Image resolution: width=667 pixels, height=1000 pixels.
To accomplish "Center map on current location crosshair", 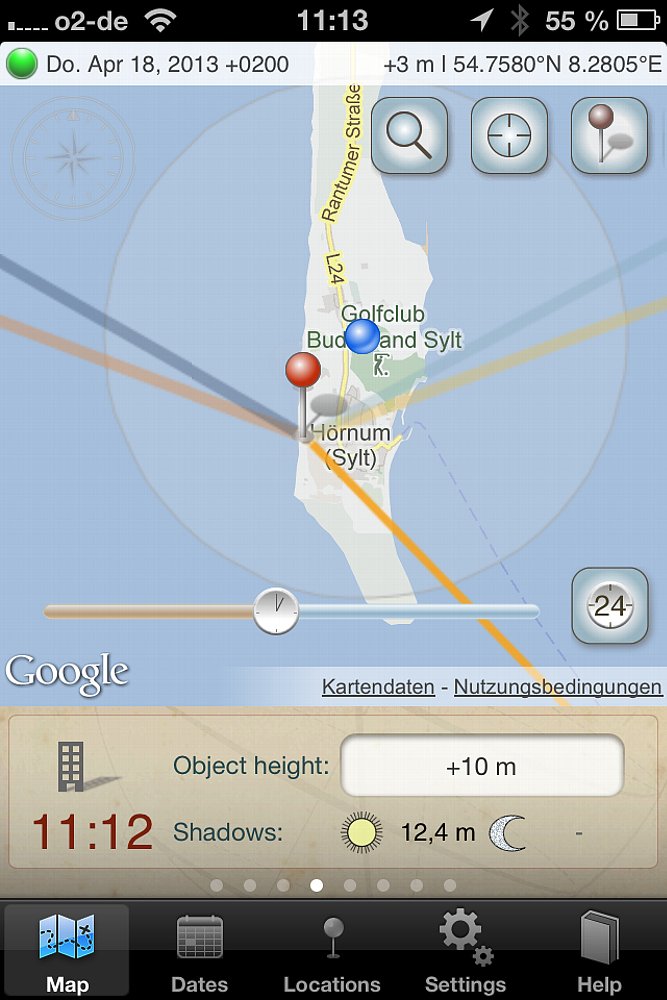I will tap(509, 136).
